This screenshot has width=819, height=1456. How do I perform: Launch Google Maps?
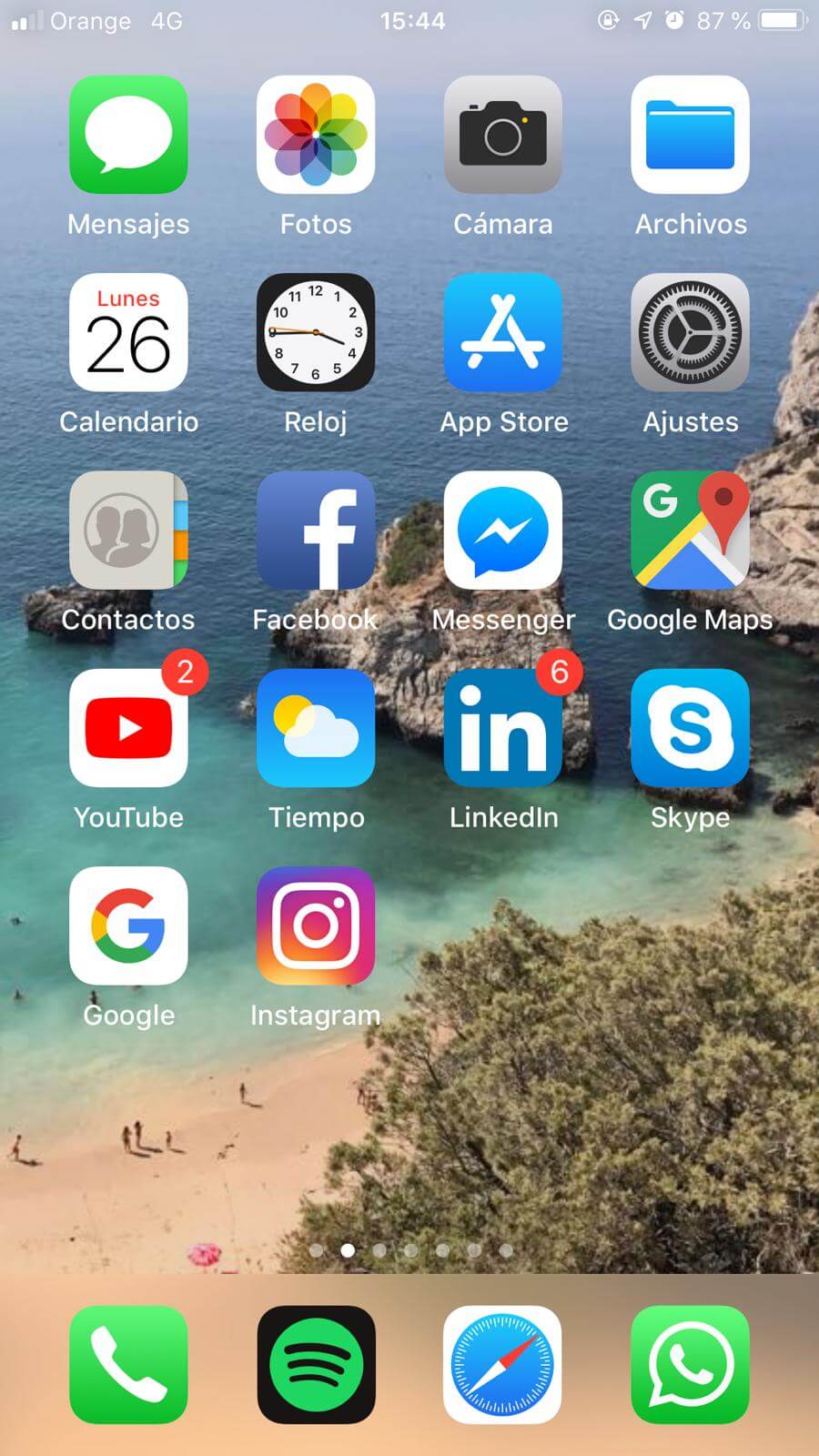coord(690,531)
